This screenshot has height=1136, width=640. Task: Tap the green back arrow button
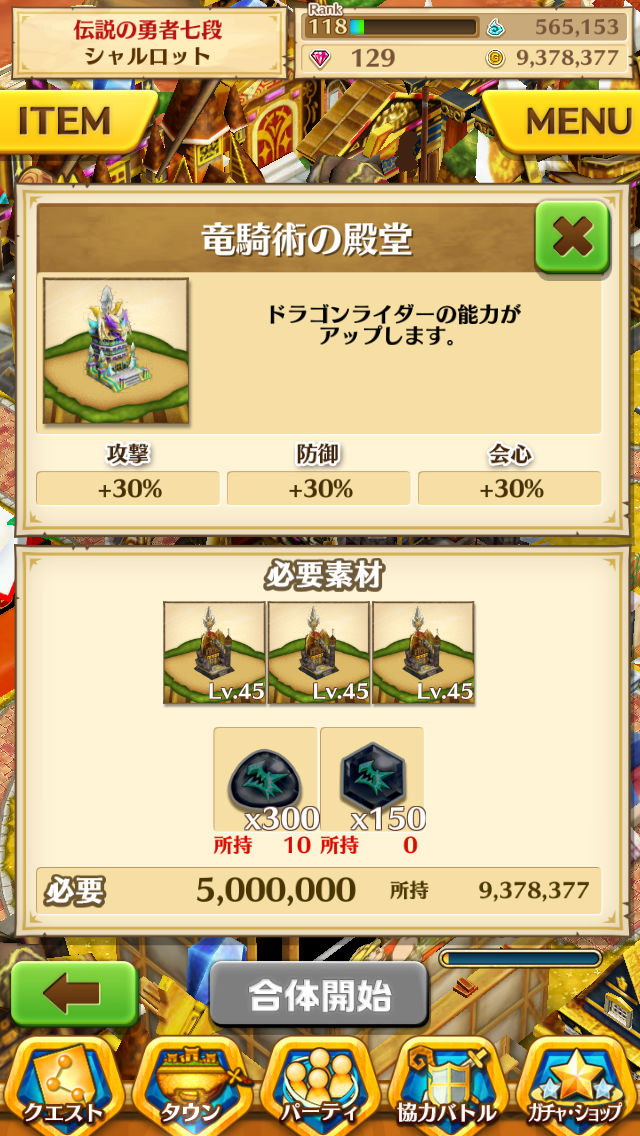[x=73, y=994]
